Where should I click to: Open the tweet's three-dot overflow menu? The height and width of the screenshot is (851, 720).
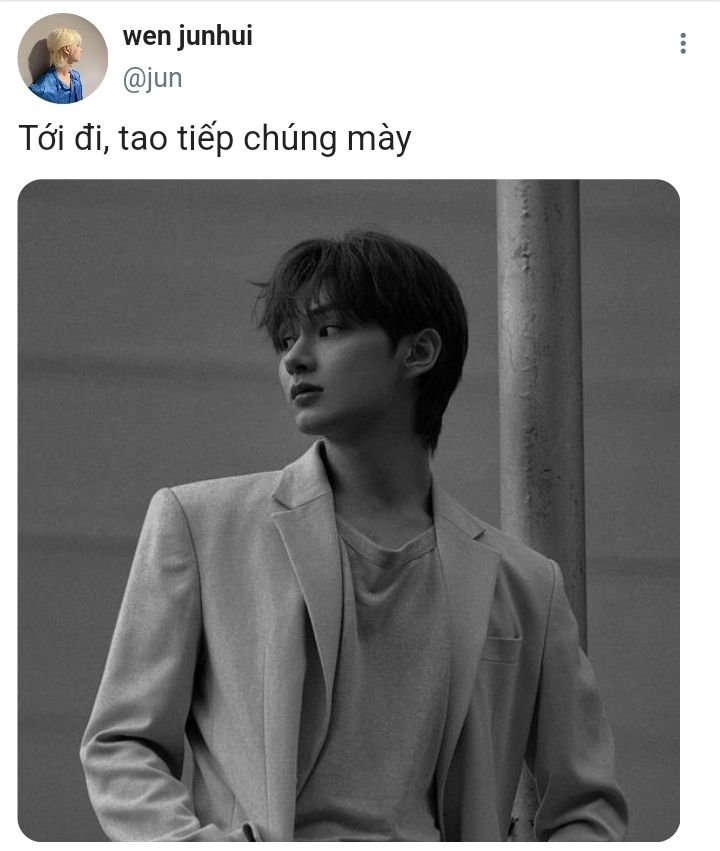683,43
